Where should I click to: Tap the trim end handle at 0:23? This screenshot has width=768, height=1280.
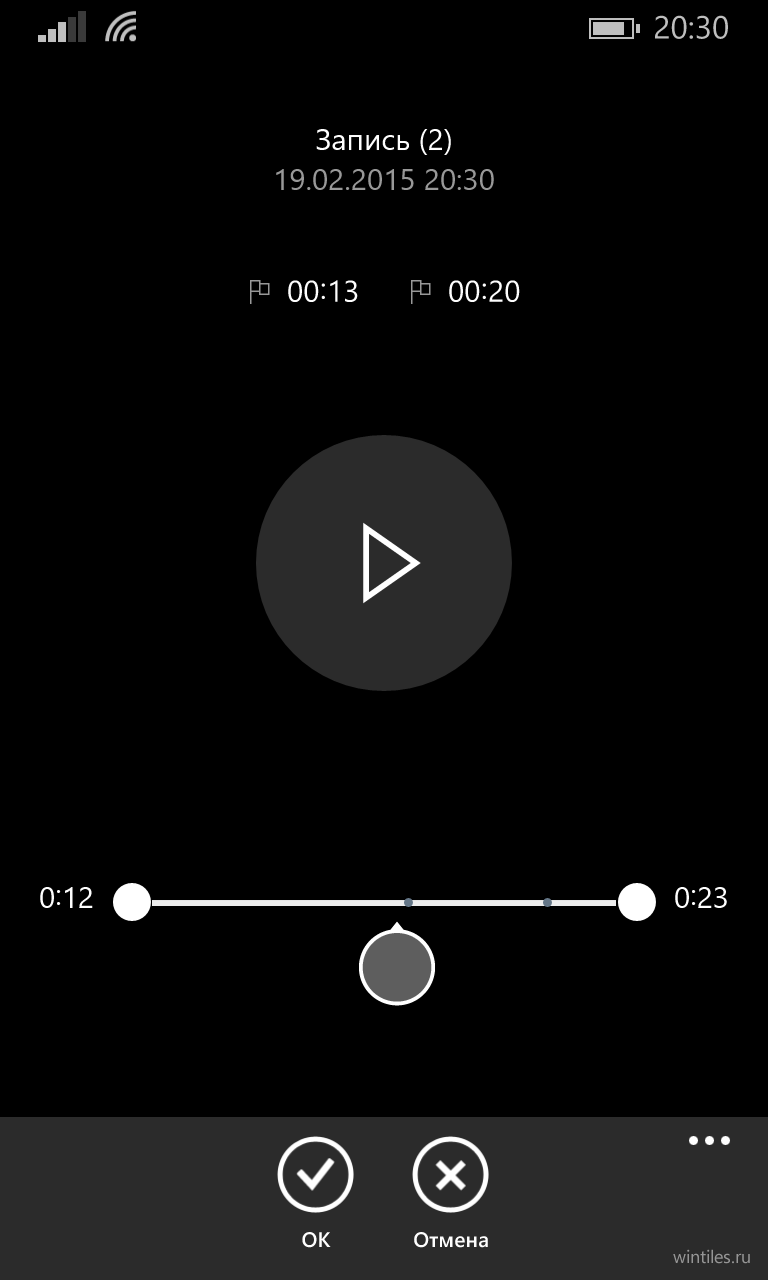637,902
